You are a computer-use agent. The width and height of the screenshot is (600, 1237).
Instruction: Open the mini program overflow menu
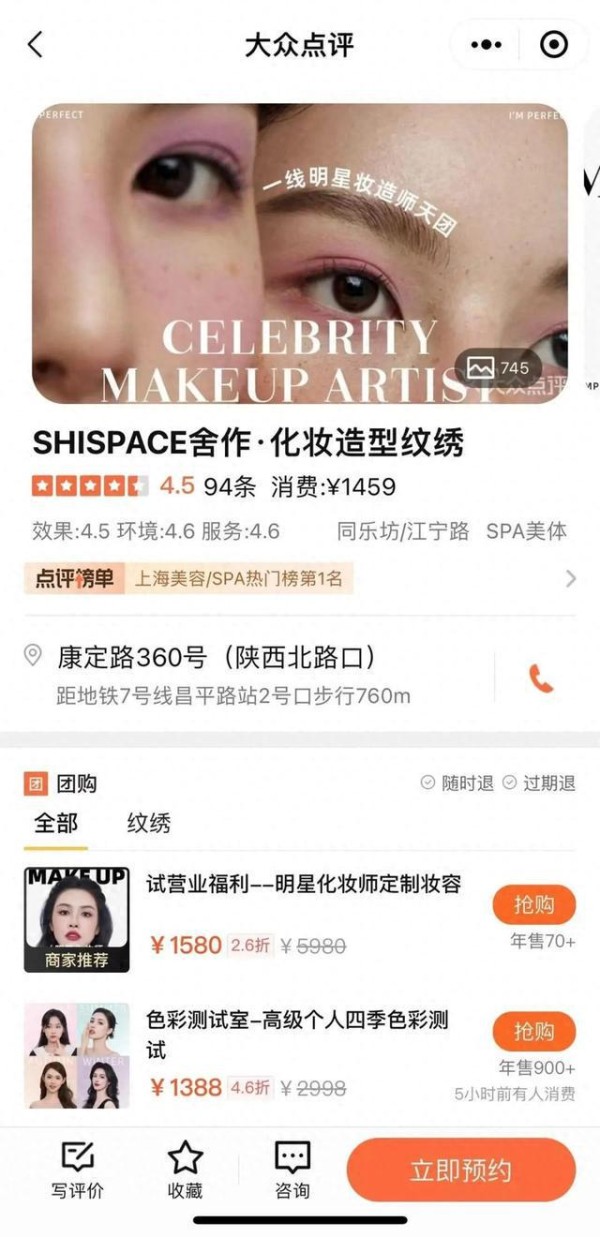(x=486, y=45)
